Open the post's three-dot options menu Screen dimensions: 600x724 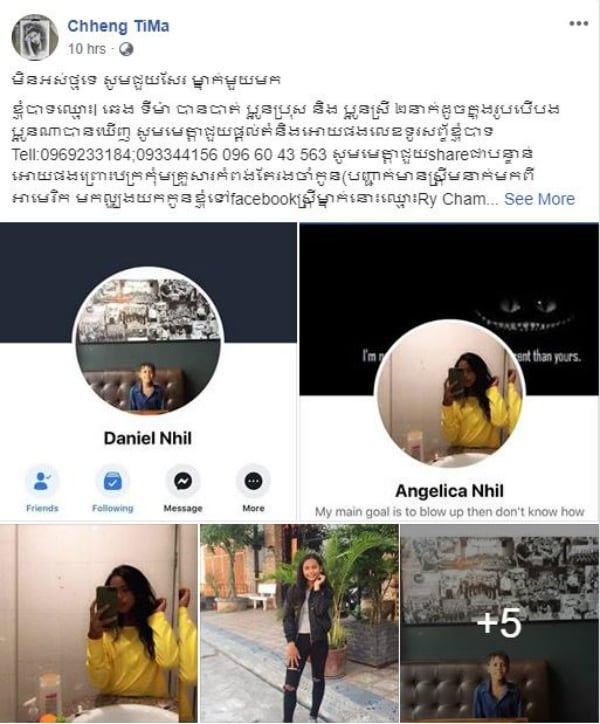578,24
